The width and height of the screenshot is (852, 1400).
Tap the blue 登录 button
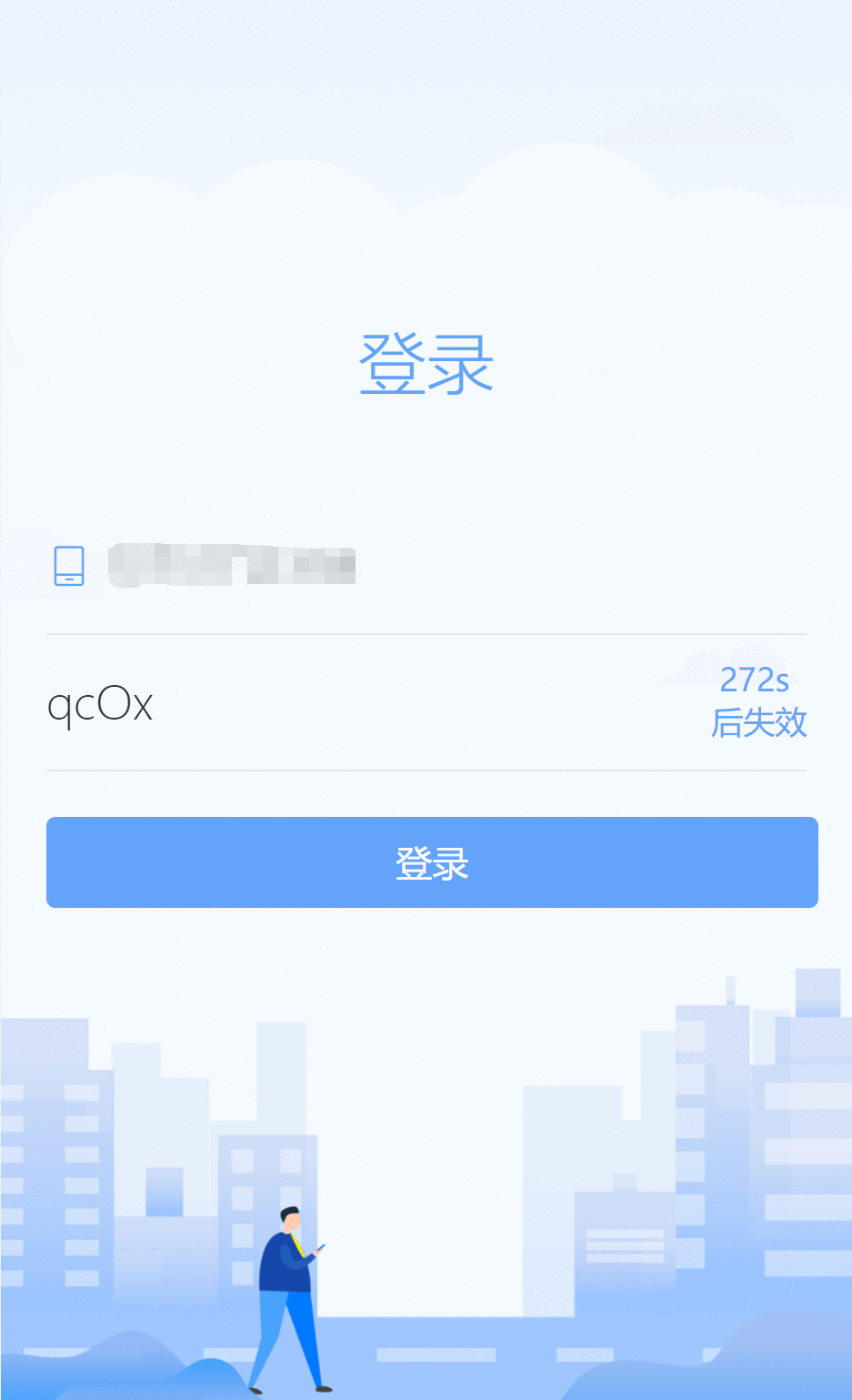point(432,862)
